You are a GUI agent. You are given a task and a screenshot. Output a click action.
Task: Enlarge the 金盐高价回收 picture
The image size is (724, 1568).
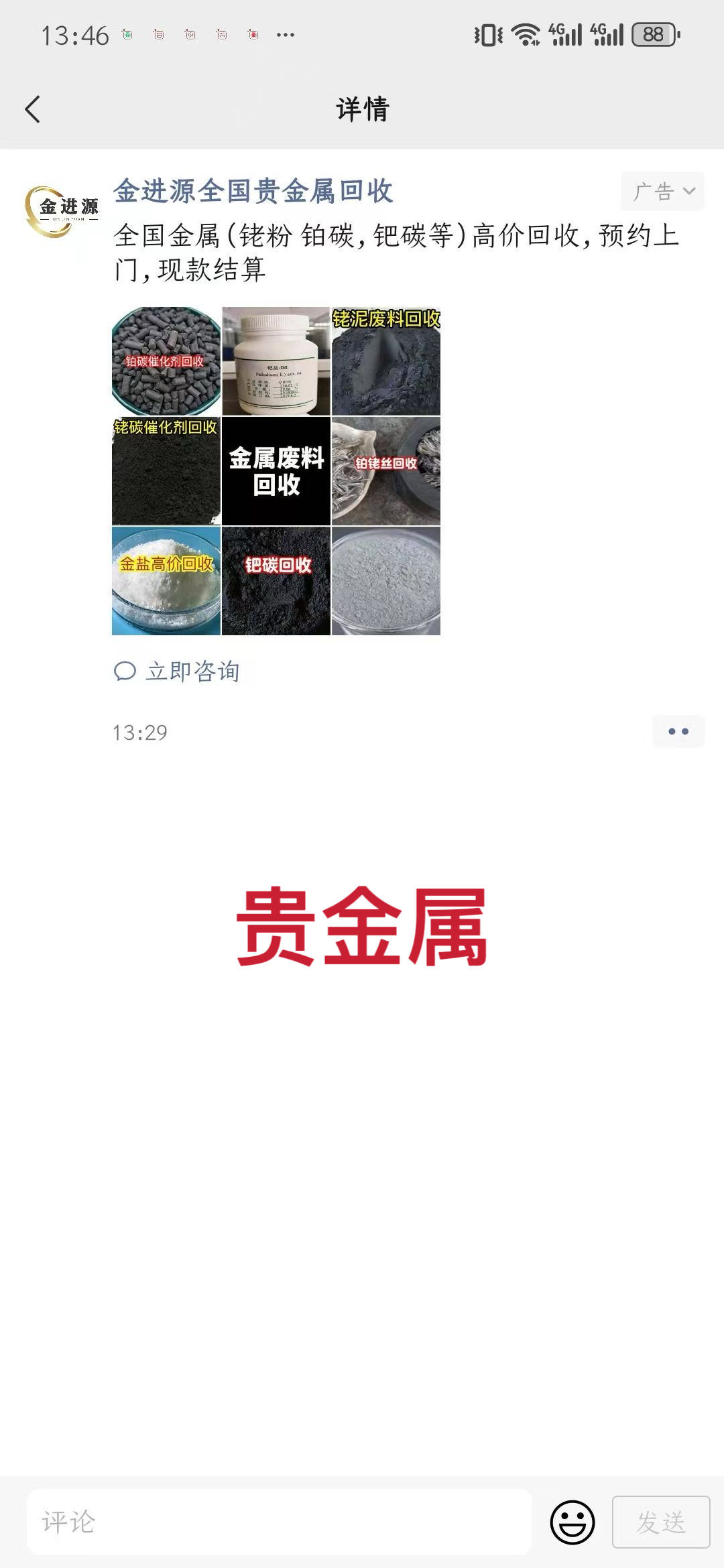pos(166,581)
